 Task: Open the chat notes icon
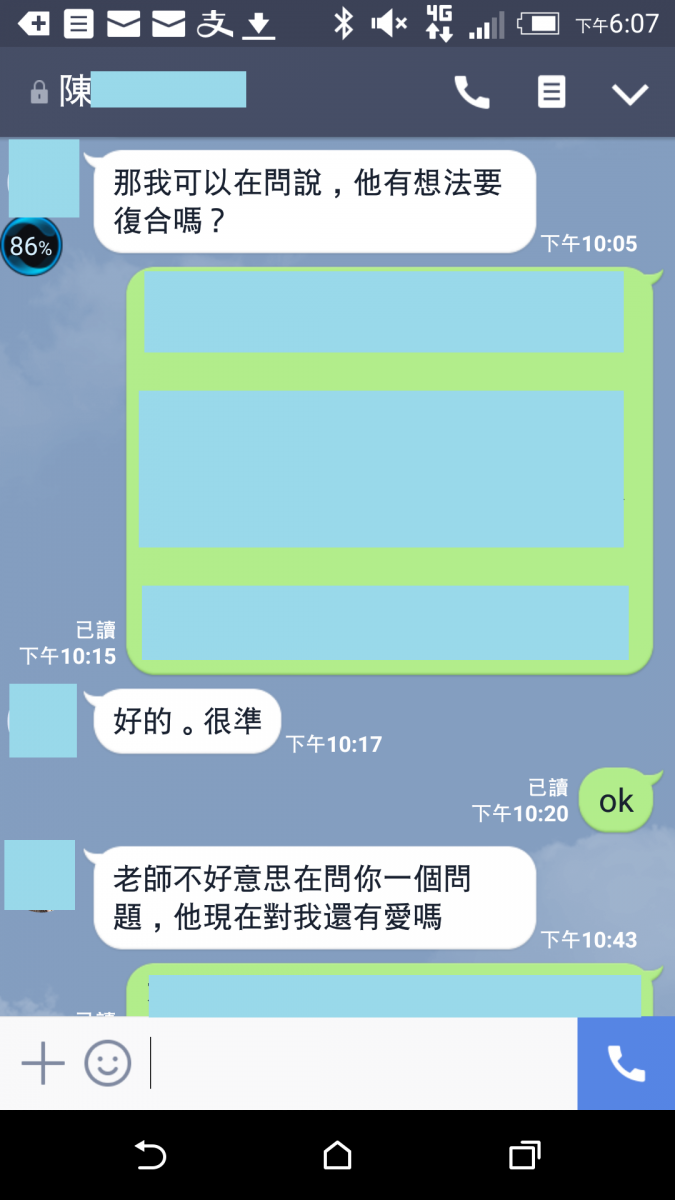[x=551, y=93]
